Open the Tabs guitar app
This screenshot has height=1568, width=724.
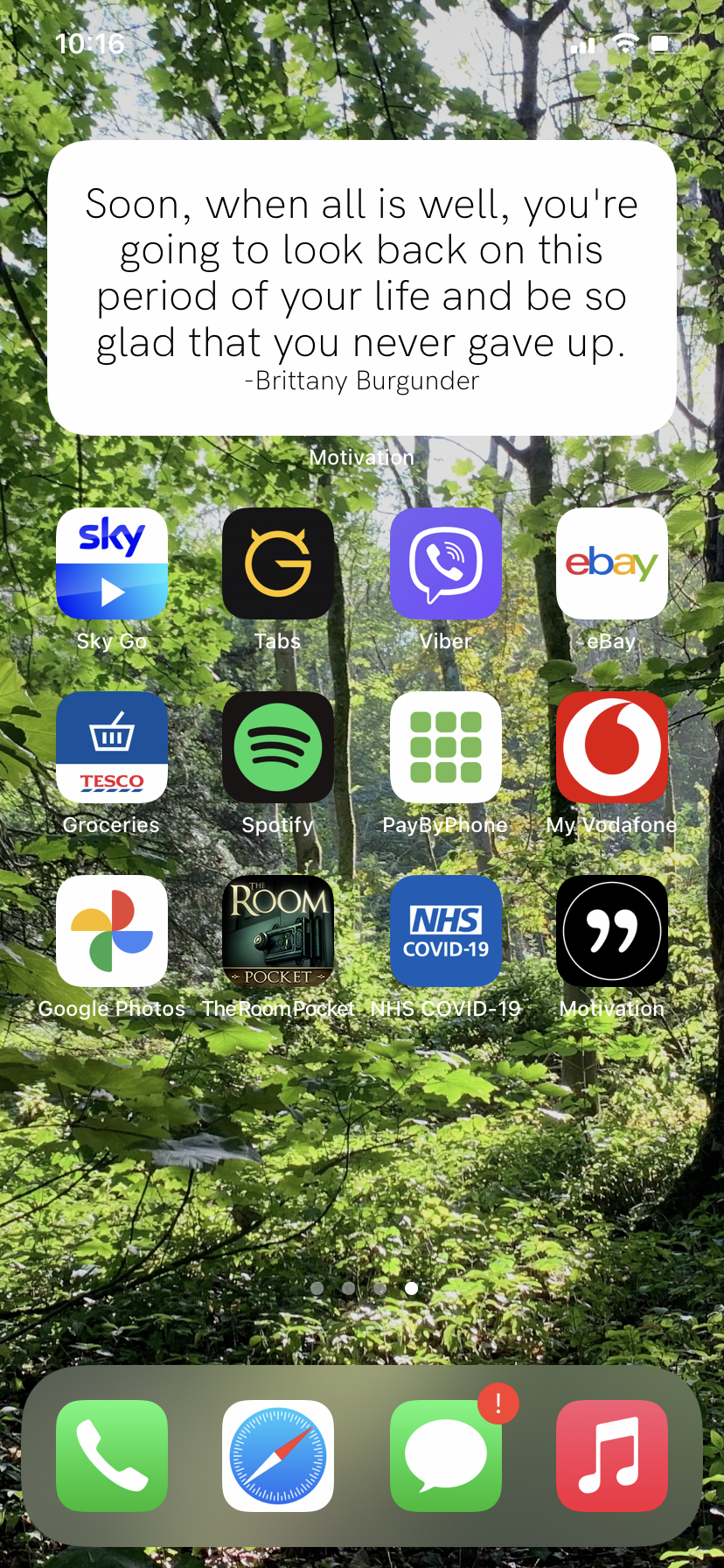278,563
